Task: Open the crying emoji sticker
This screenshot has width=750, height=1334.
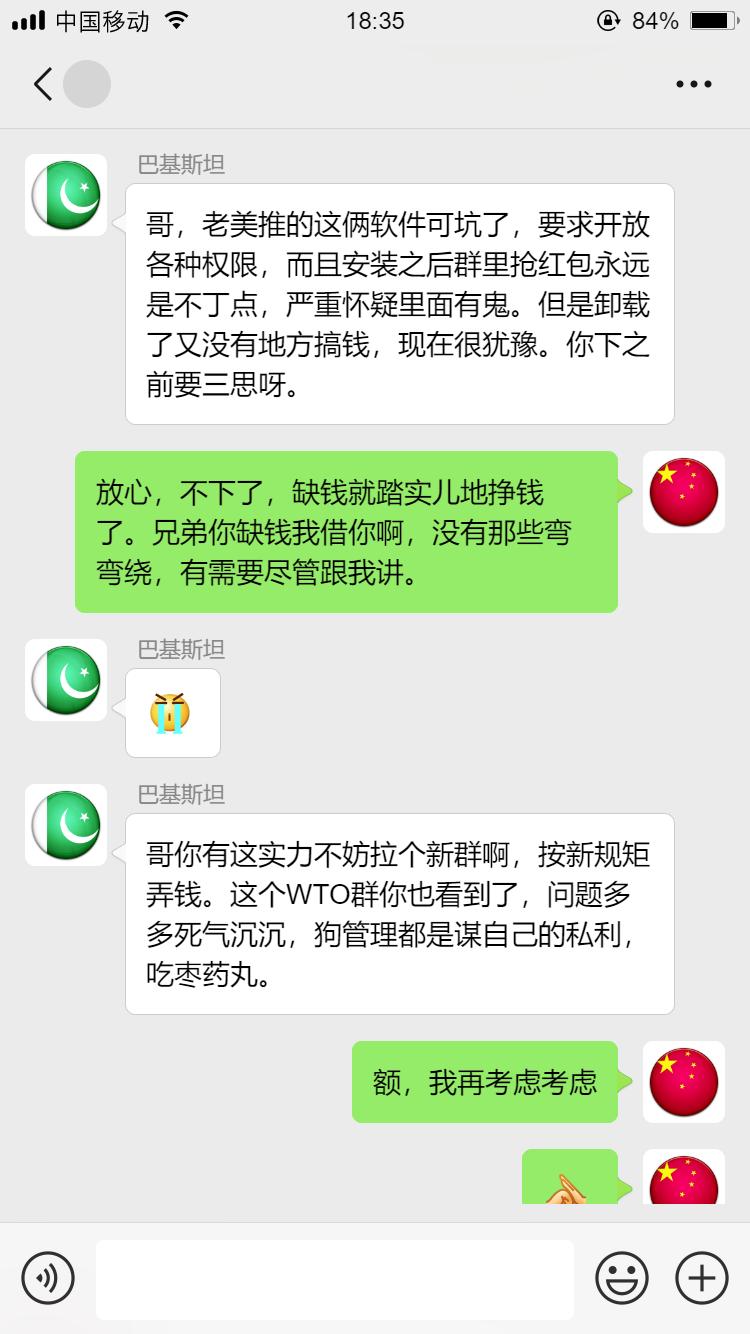Action: pos(173,713)
